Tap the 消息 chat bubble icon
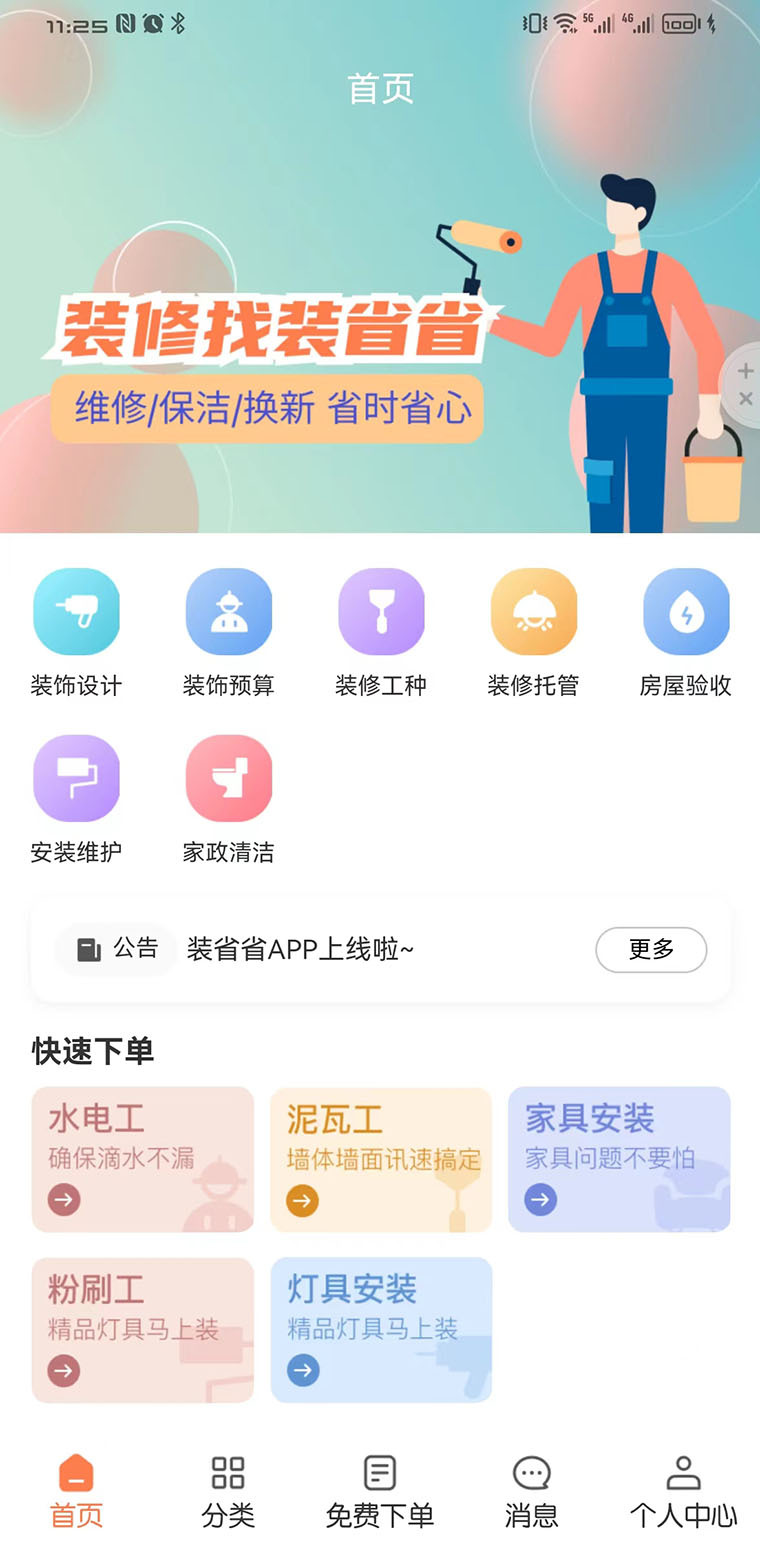Screen dimensions: 760x1551 click(x=531, y=1471)
